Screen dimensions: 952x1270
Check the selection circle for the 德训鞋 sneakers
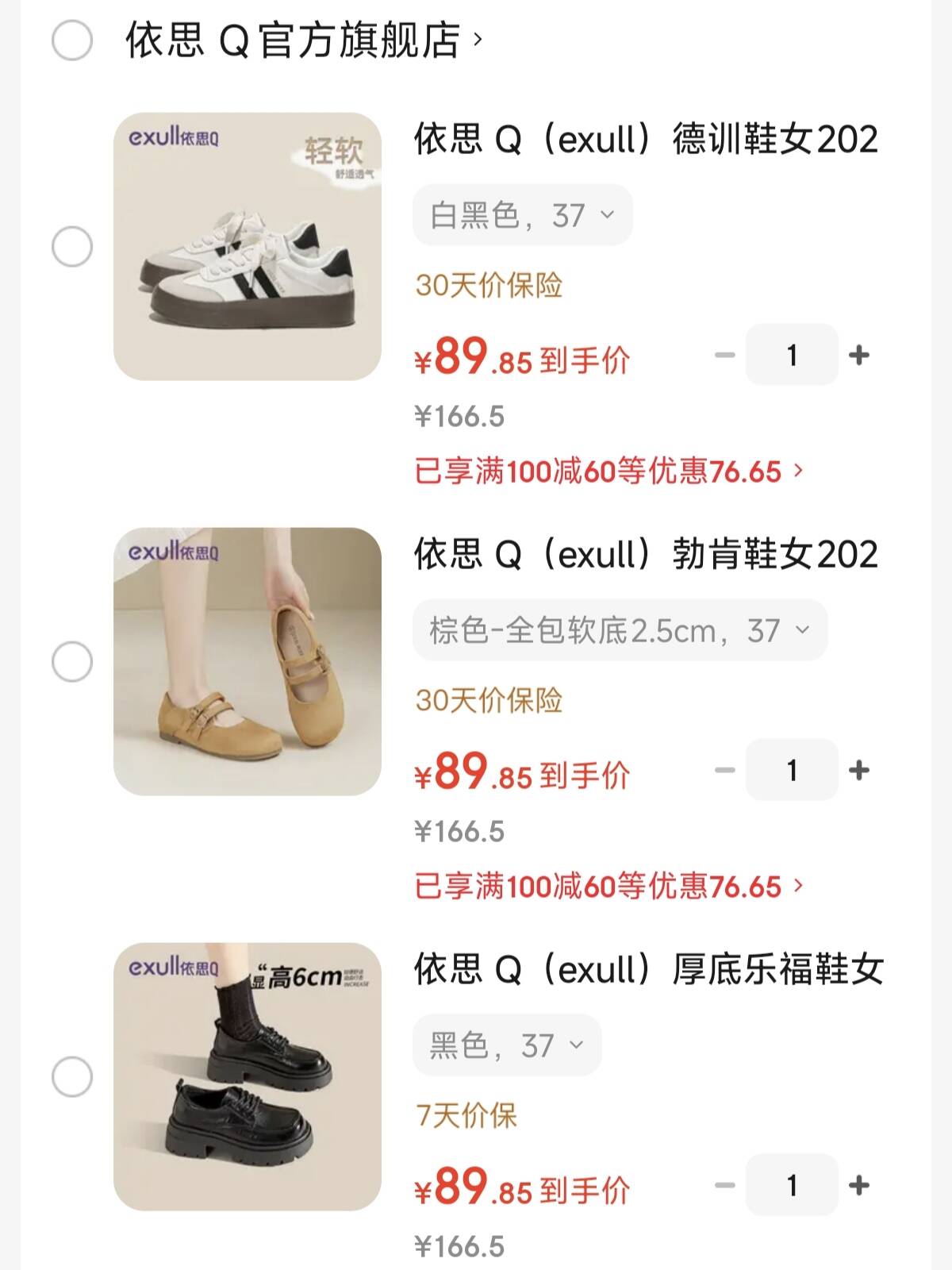pyautogui.click(x=71, y=246)
